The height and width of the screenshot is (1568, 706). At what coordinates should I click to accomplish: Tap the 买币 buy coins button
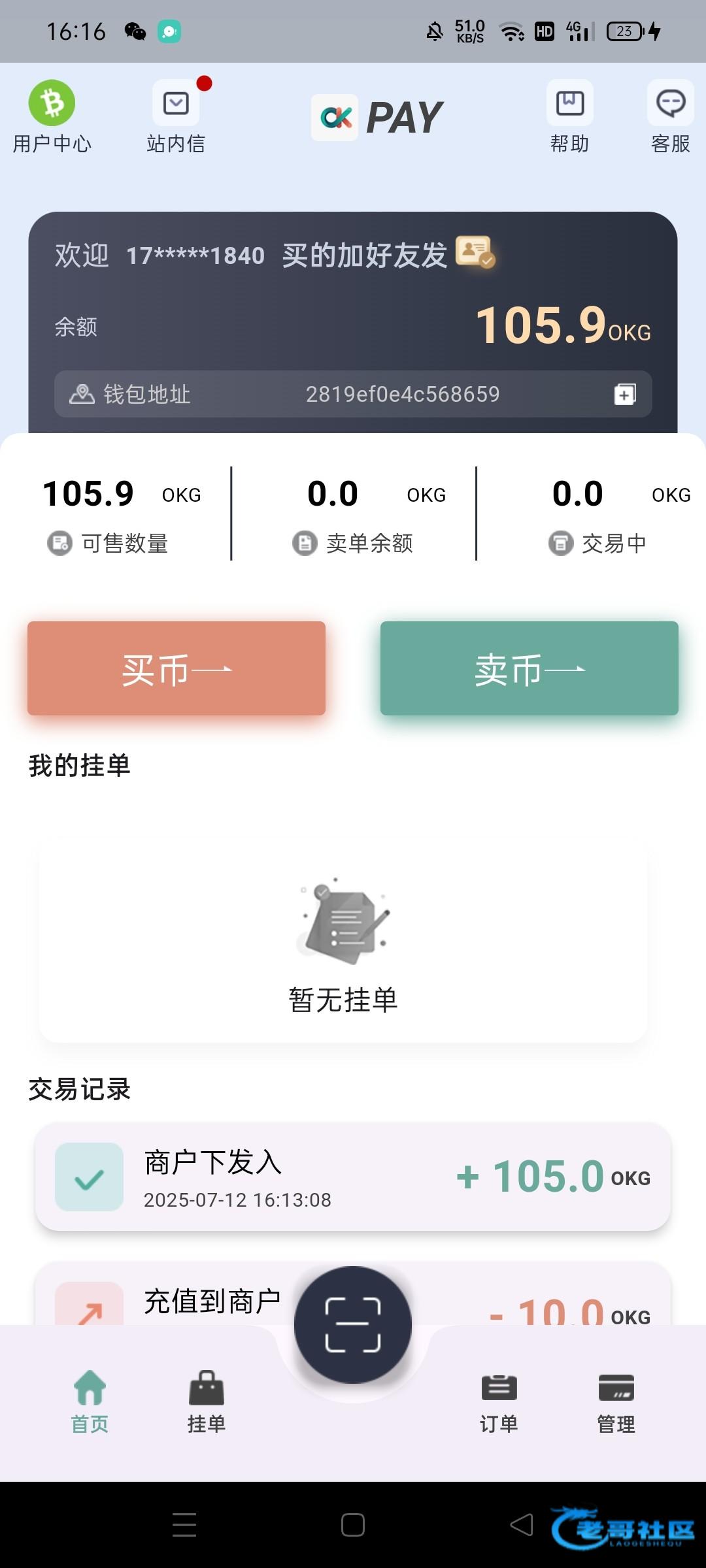(x=176, y=668)
